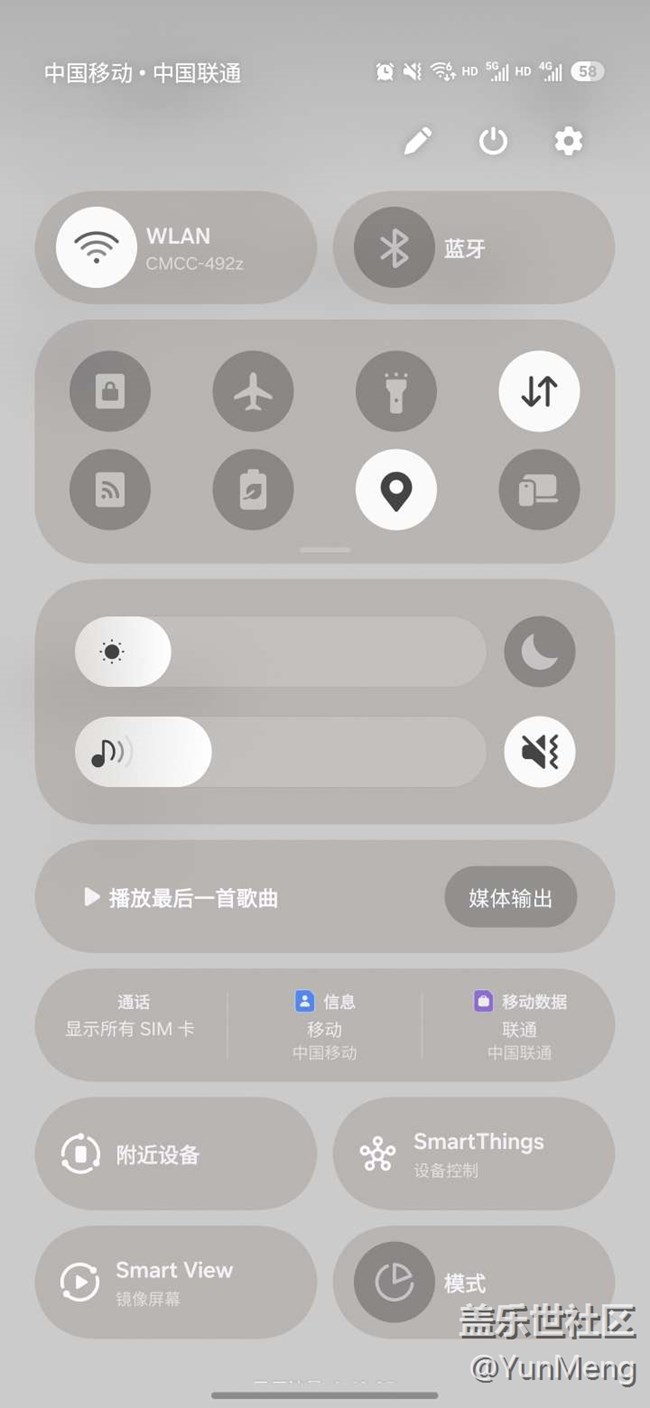
Task: Edit the quick settings panel layout
Action: (417, 141)
